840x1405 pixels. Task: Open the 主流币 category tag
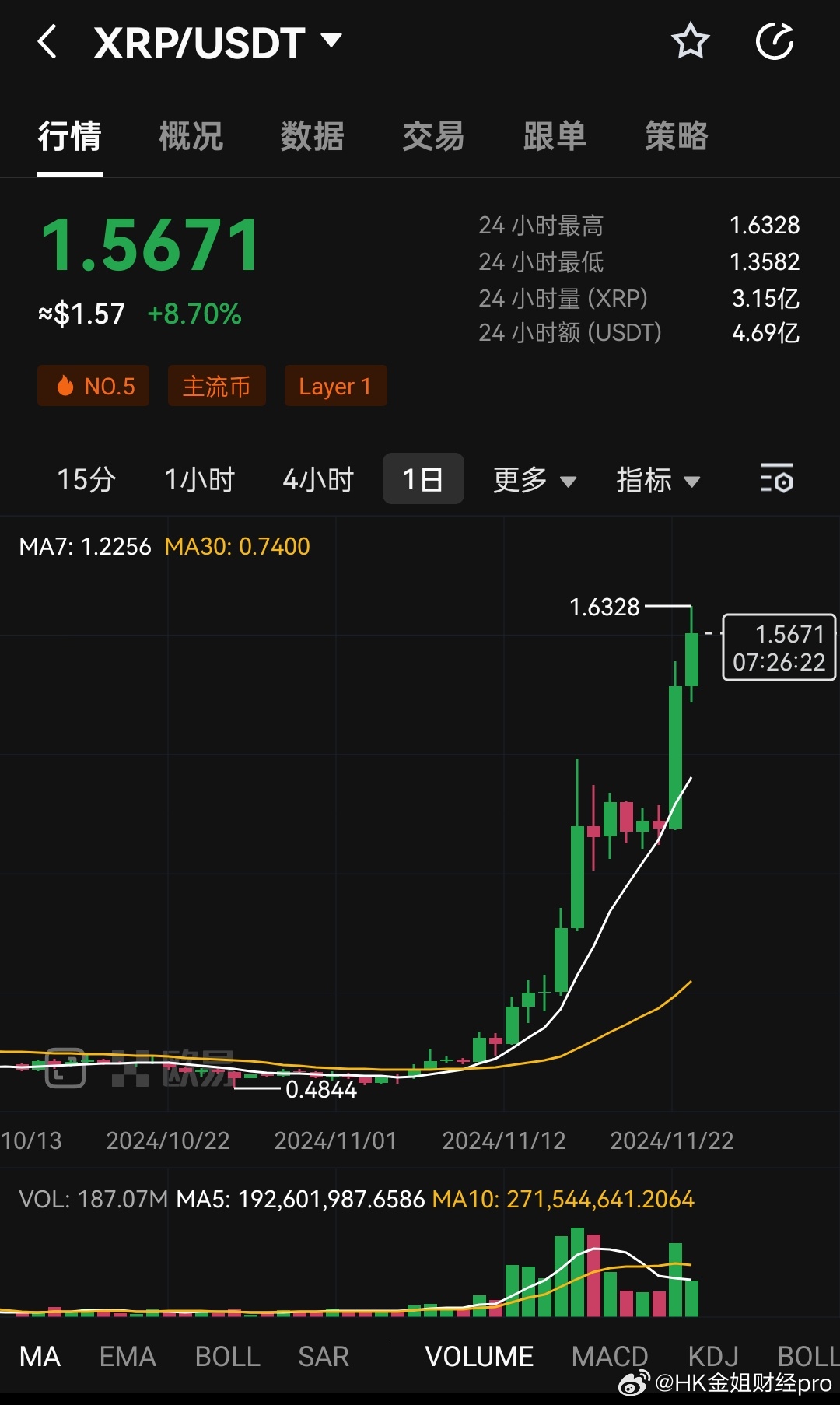click(x=216, y=386)
